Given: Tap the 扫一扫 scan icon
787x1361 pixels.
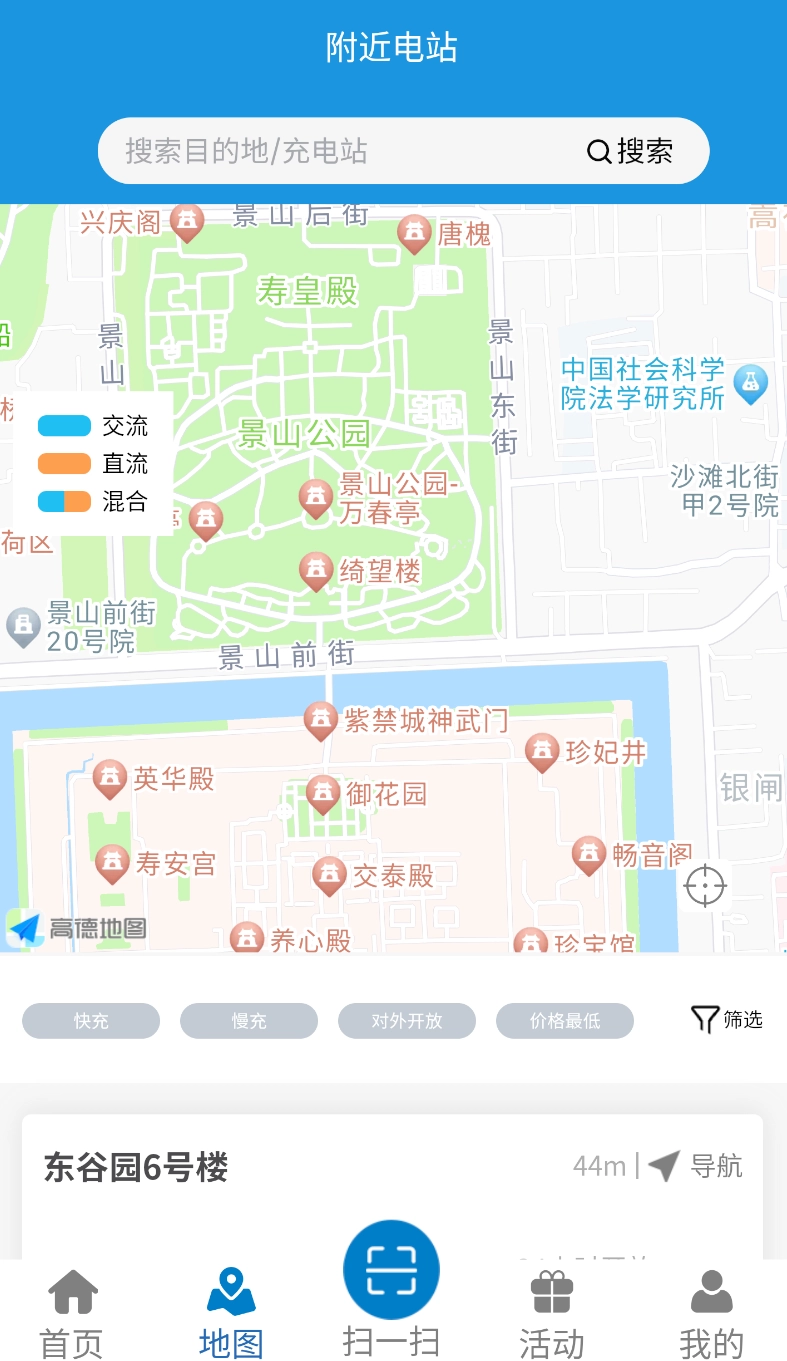Looking at the screenshot, I should (392, 1268).
